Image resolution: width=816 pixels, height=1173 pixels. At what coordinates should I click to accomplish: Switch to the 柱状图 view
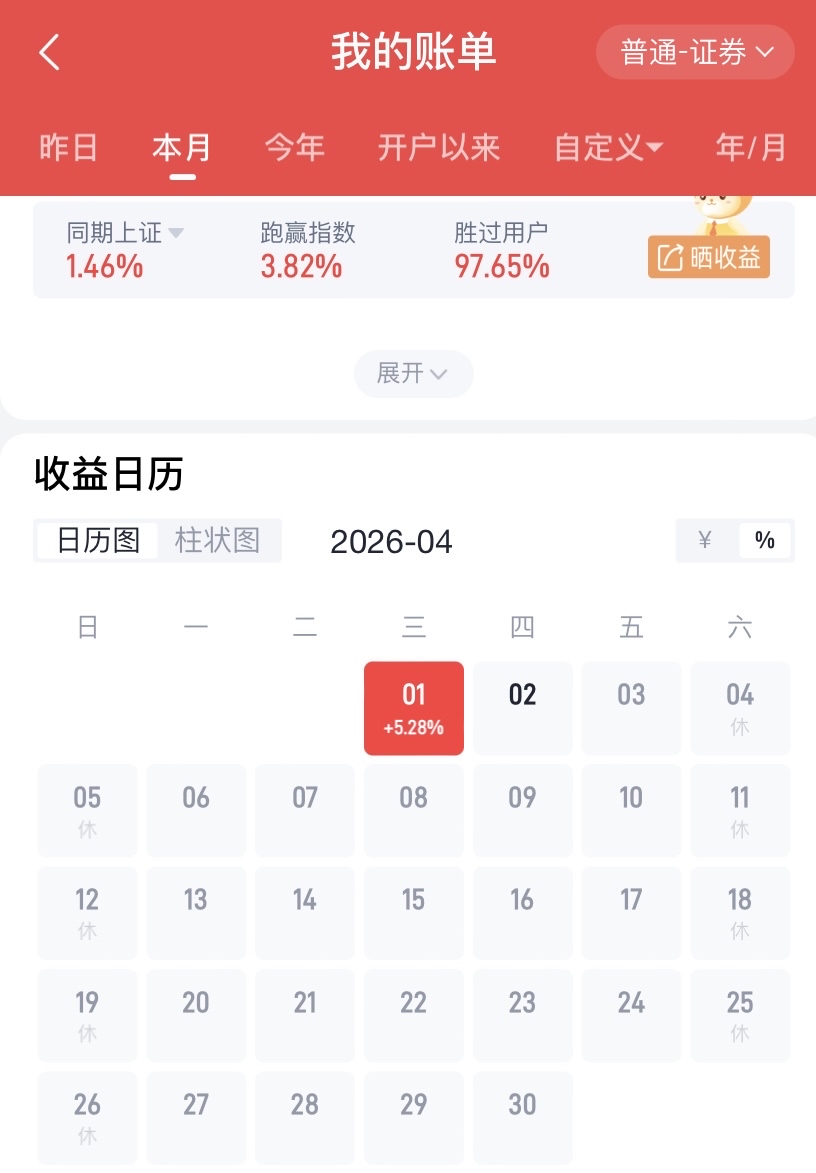click(217, 541)
